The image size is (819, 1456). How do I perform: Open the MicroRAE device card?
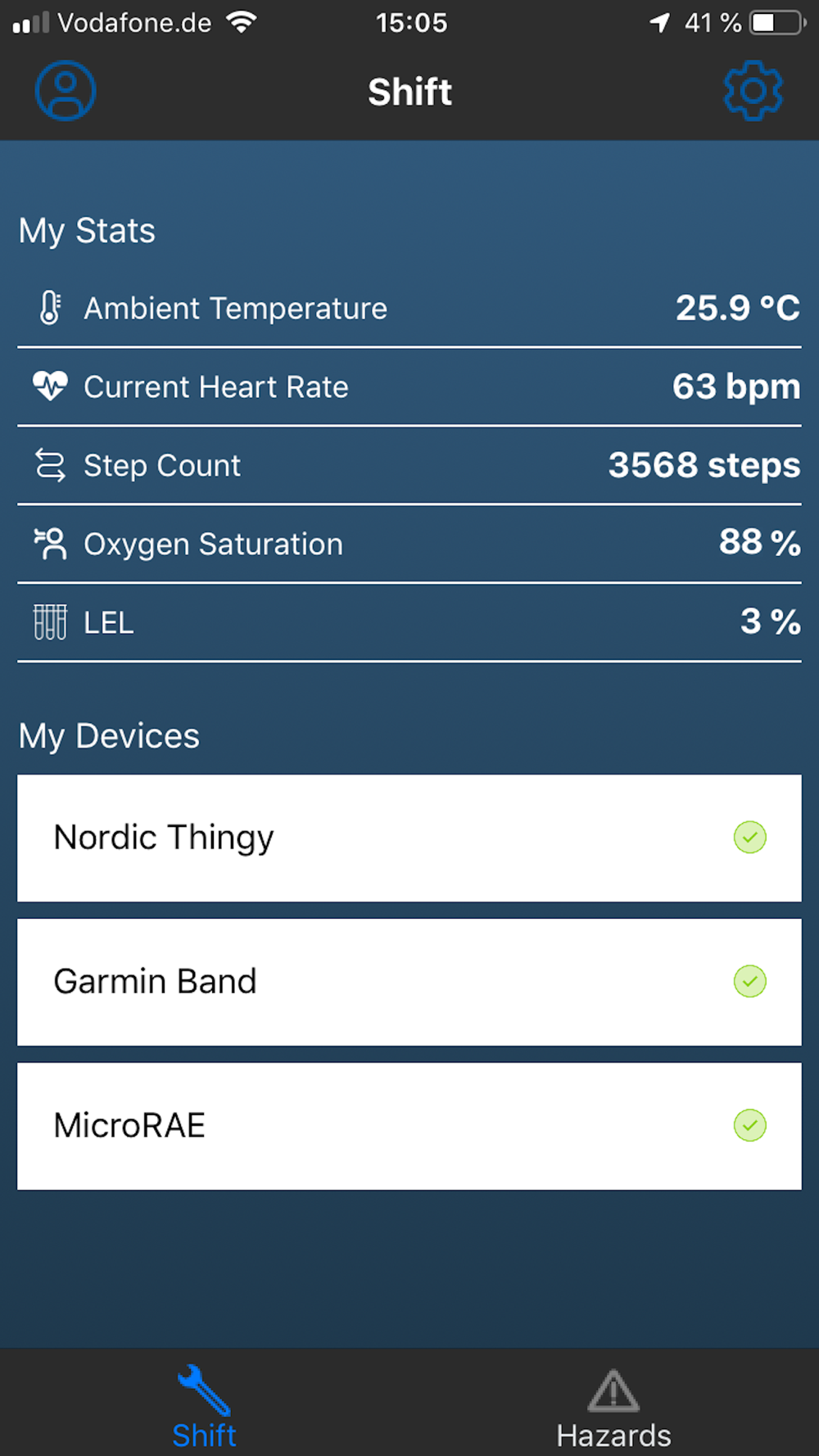pos(409,1126)
